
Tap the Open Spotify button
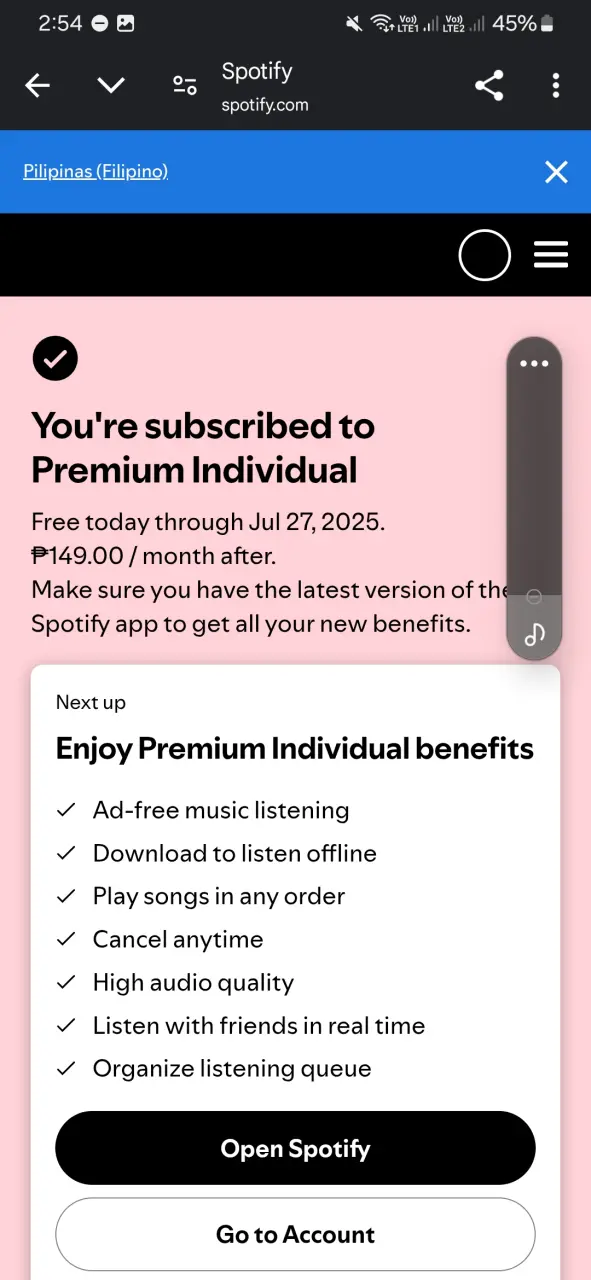[295, 1148]
